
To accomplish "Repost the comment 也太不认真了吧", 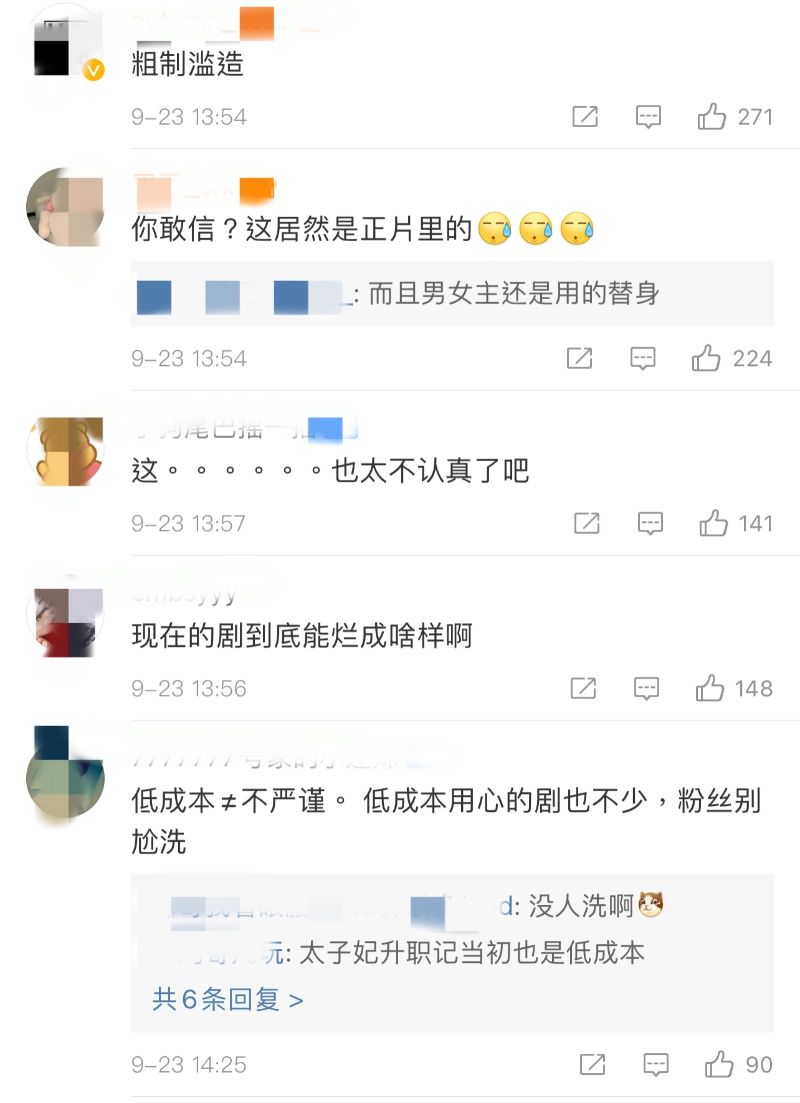I will click(587, 523).
